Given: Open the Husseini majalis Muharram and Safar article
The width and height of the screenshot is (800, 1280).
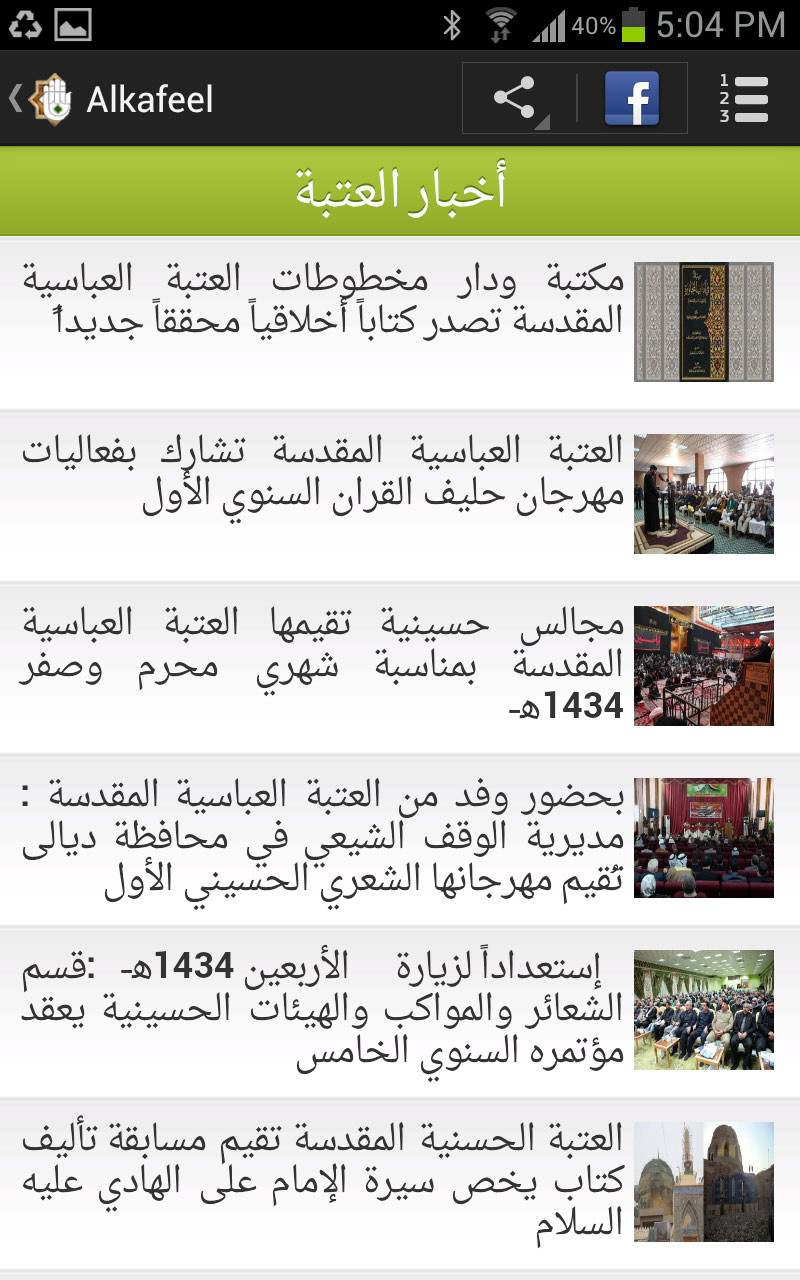Looking at the screenshot, I should coord(400,668).
